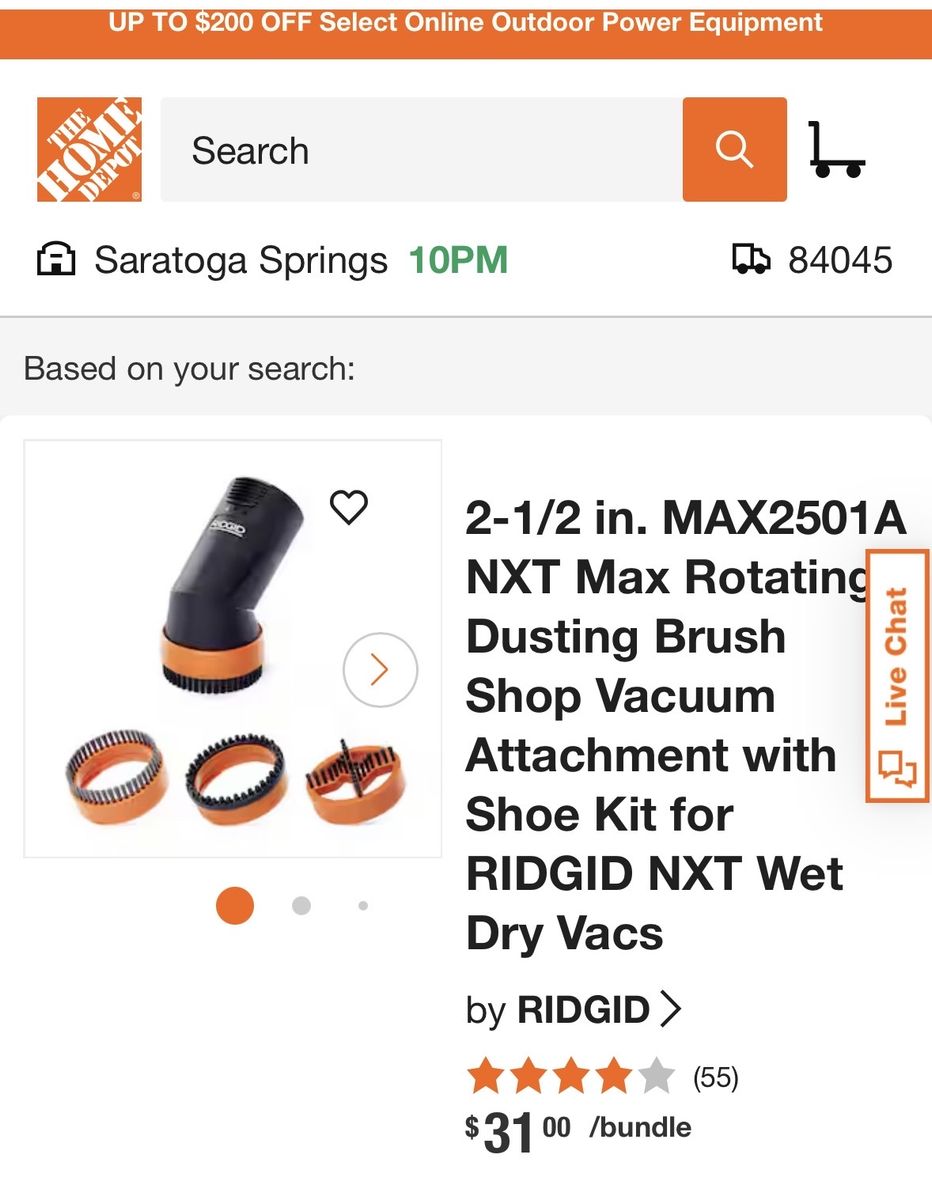Open the shopping cart

836,150
